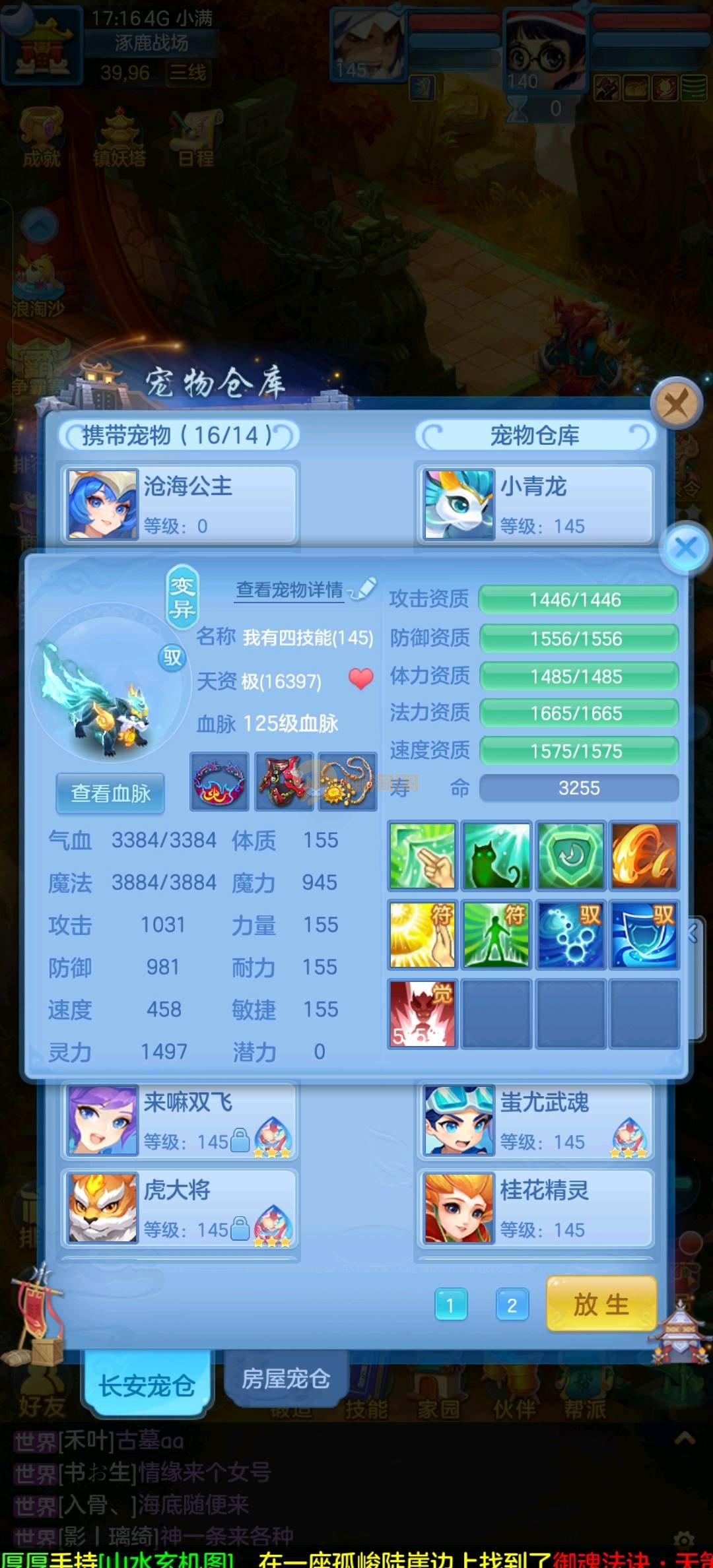Open 查看宠物详情 link
Viewport: 713px width, 1568px height.
pos(290,589)
